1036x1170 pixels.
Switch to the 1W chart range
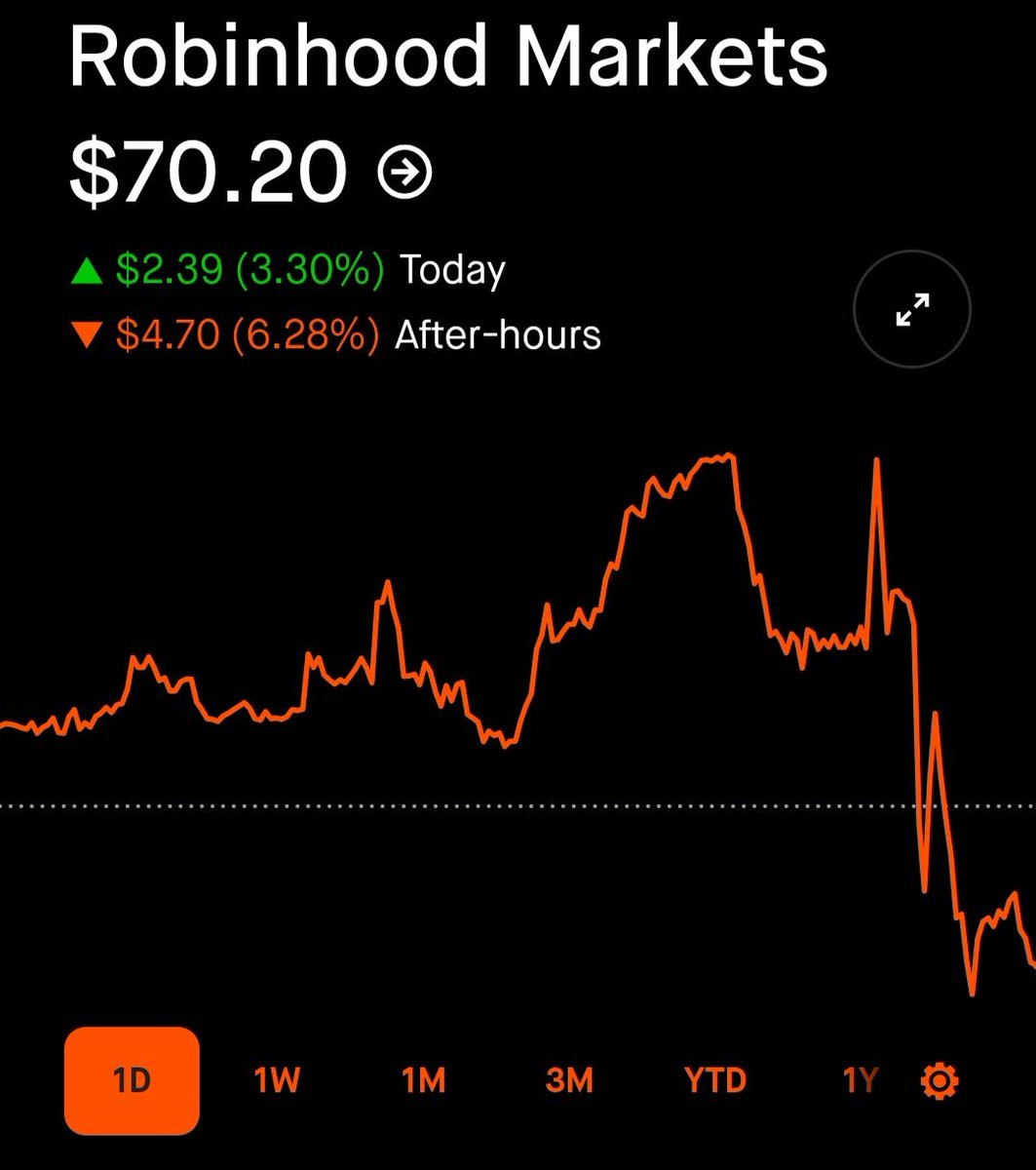click(277, 1080)
